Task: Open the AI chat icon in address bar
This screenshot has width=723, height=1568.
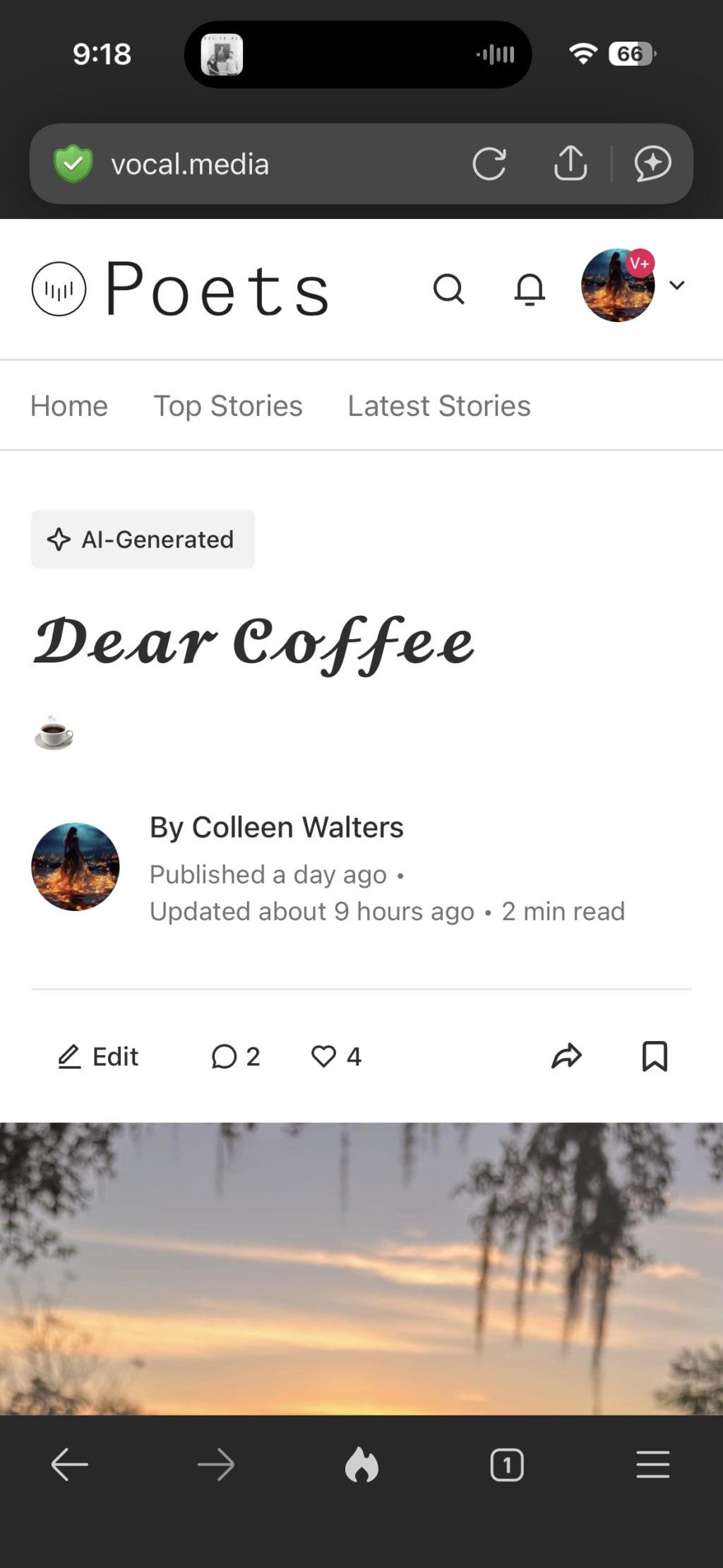Action: (x=652, y=164)
